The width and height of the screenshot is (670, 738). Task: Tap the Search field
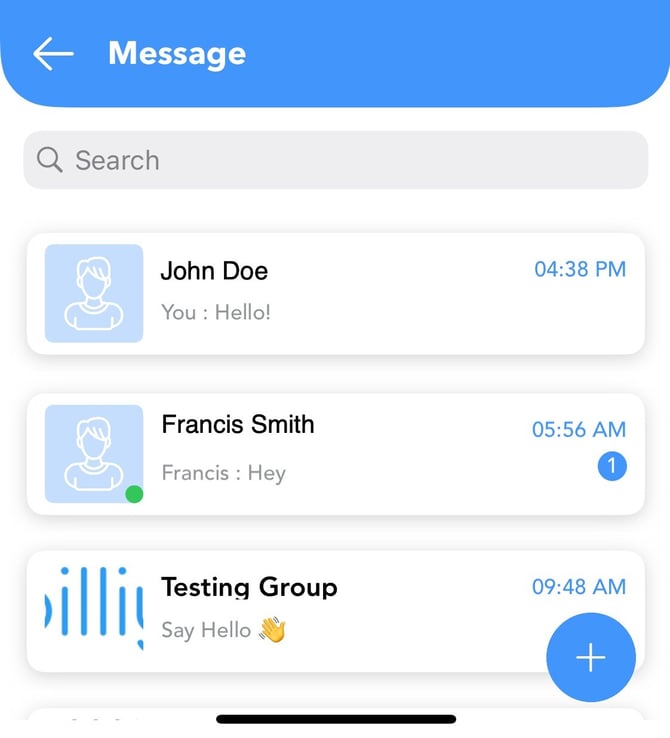[x=335, y=160]
